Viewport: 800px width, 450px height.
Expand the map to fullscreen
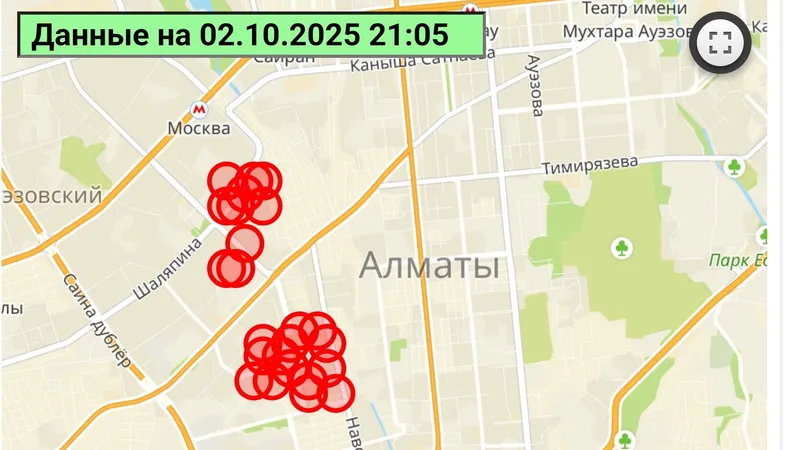[x=720, y=41]
